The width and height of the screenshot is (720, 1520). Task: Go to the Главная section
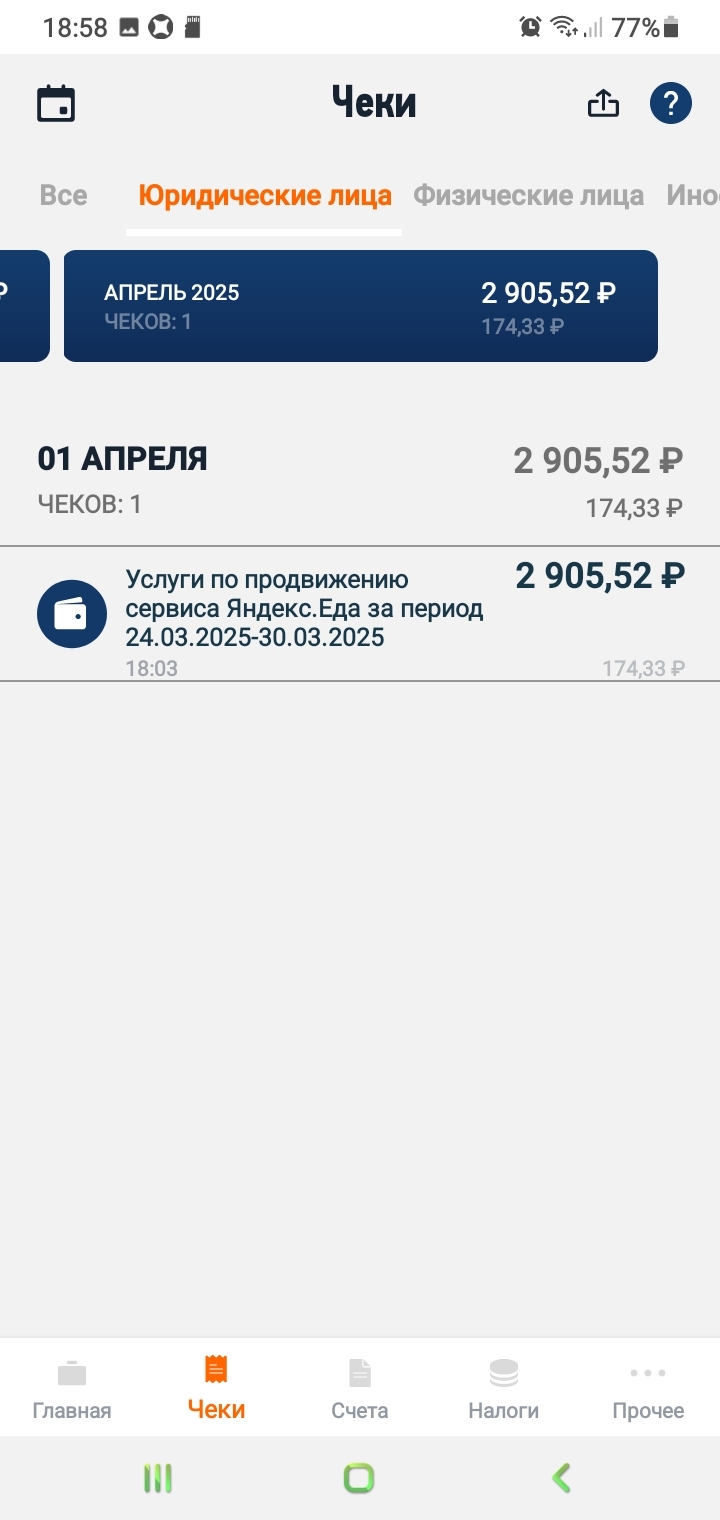tap(72, 1389)
